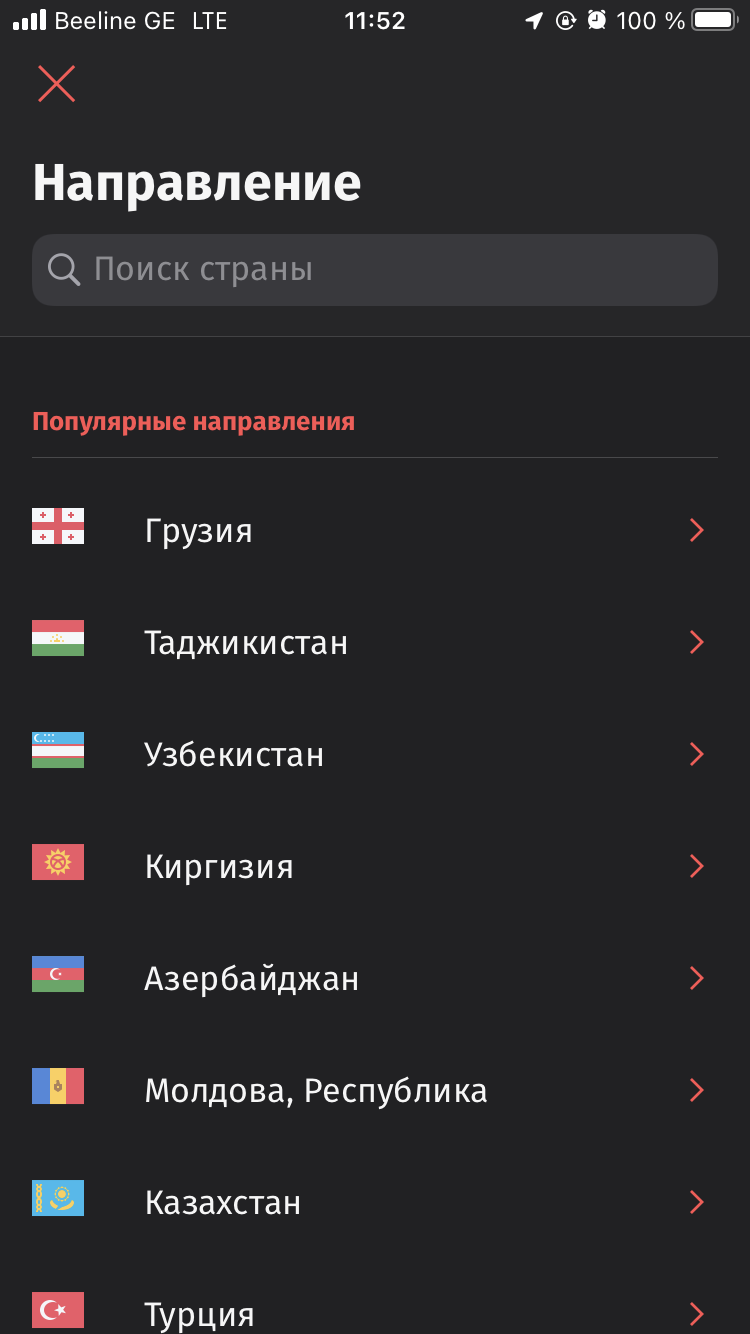Close the Направление screen
The width and height of the screenshot is (750, 1334).
pyautogui.click(x=57, y=84)
